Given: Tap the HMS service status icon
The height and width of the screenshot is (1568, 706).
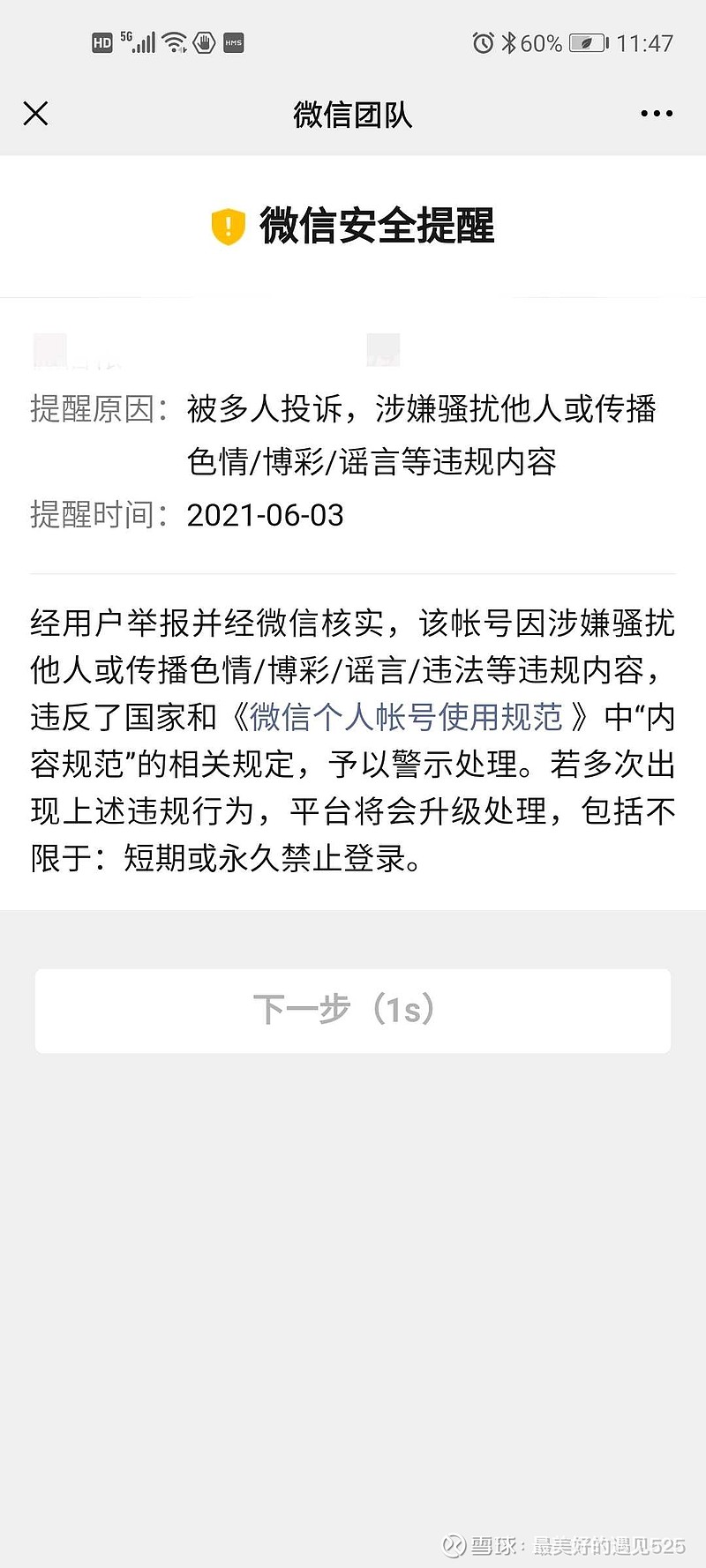Looking at the screenshot, I should tap(232, 42).
